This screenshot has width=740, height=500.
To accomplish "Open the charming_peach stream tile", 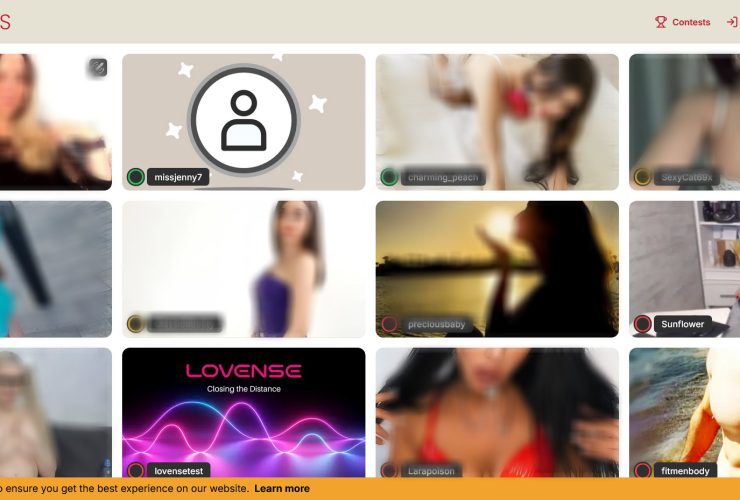I will [x=497, y=121].
